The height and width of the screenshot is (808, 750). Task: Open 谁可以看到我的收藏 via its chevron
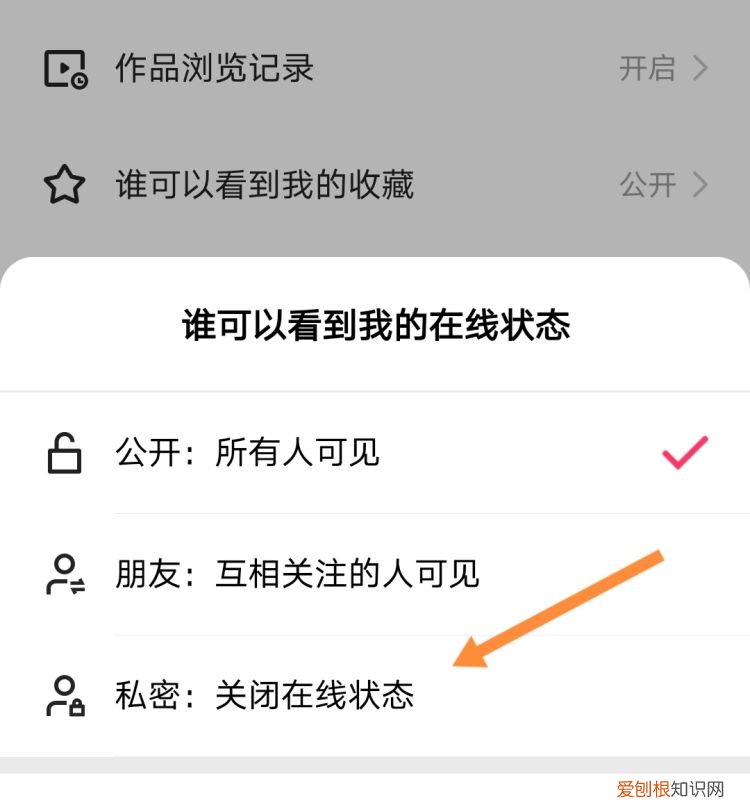tap(702, 185)
